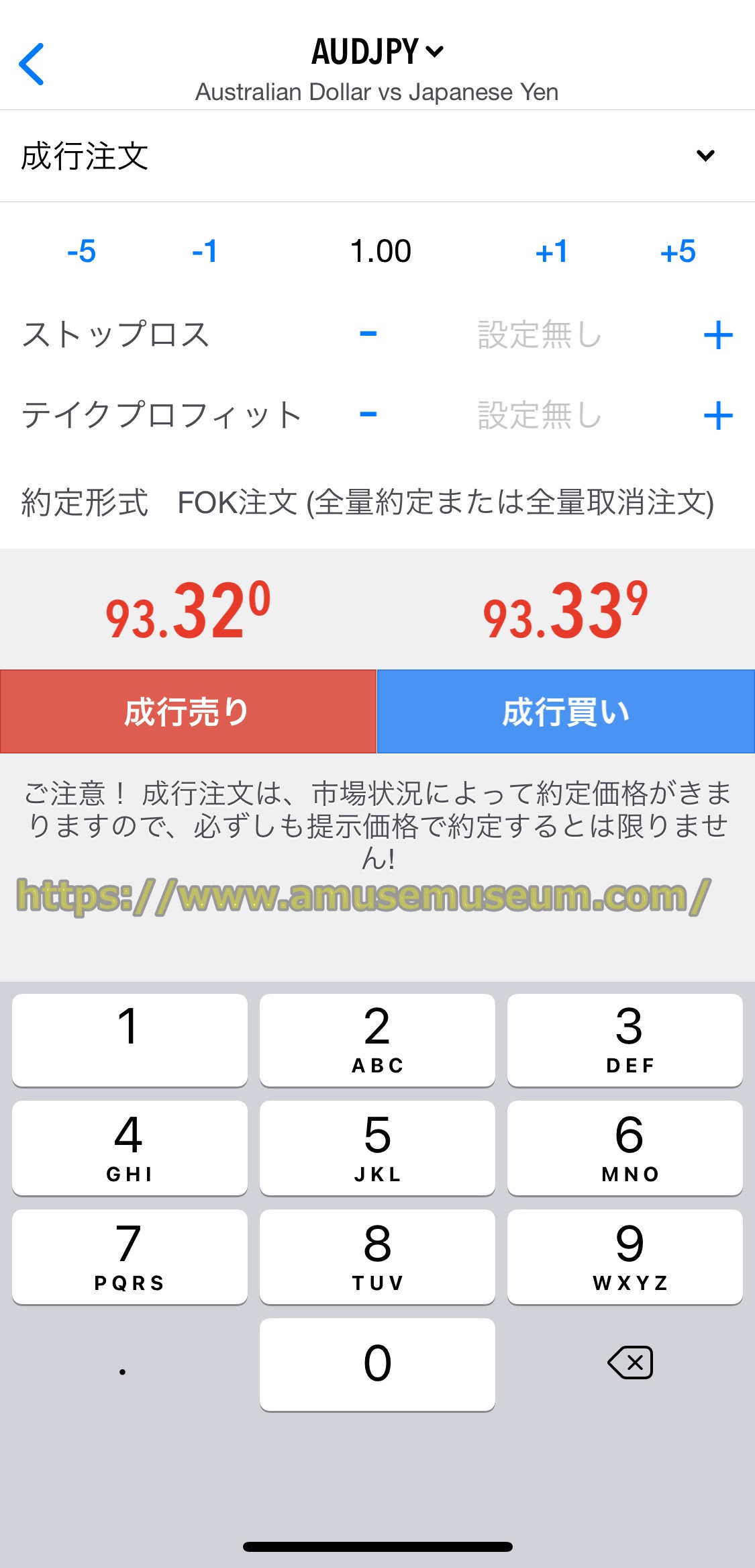Raise the テイクプロフィット value with plus
This screenshot has height=1568, width=755.
coord(717,416)
